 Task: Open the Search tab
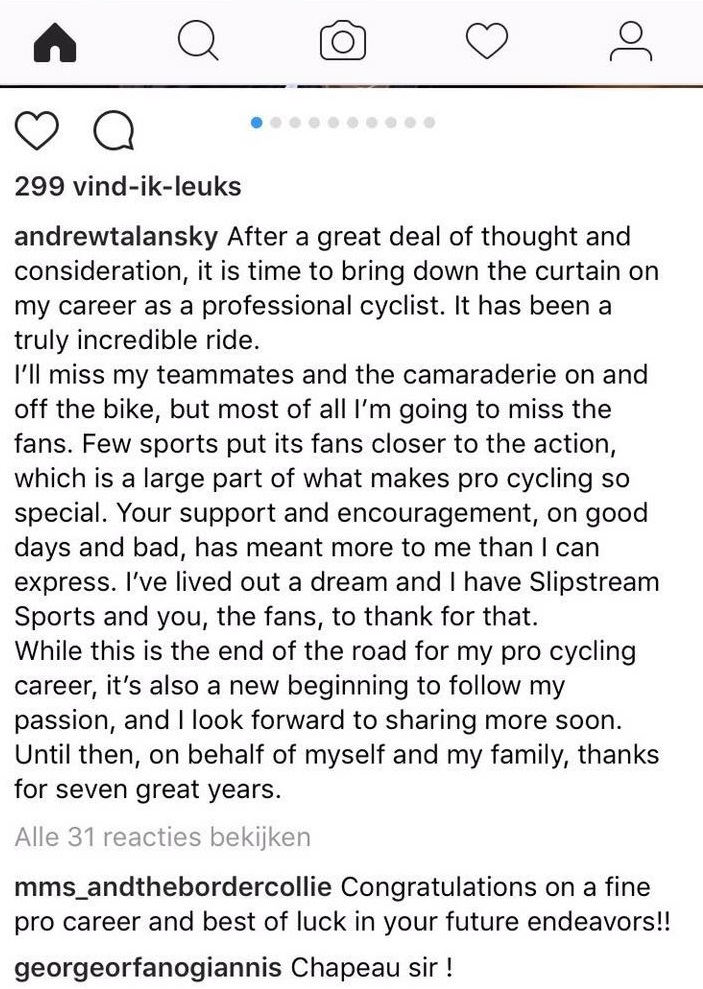[x=198, y=41]
